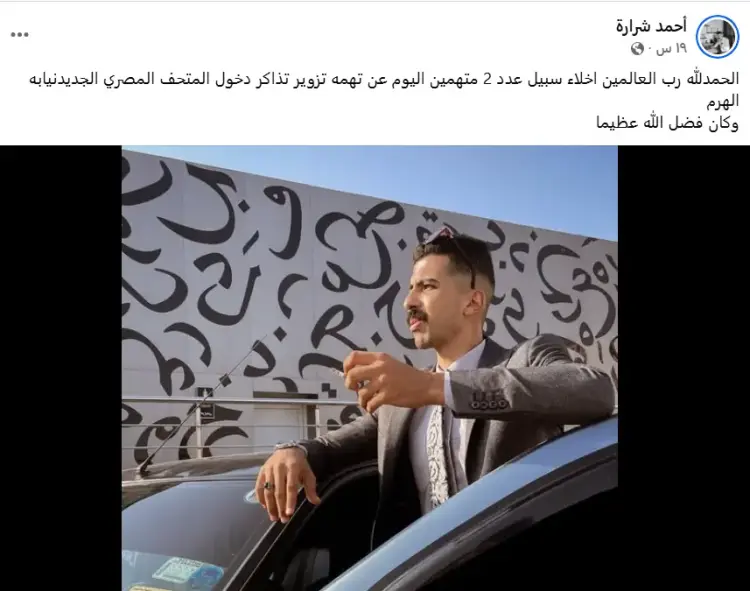Open أحمد شرارة's profile picture
Screen dimensions: 750x591
point(717,36)
